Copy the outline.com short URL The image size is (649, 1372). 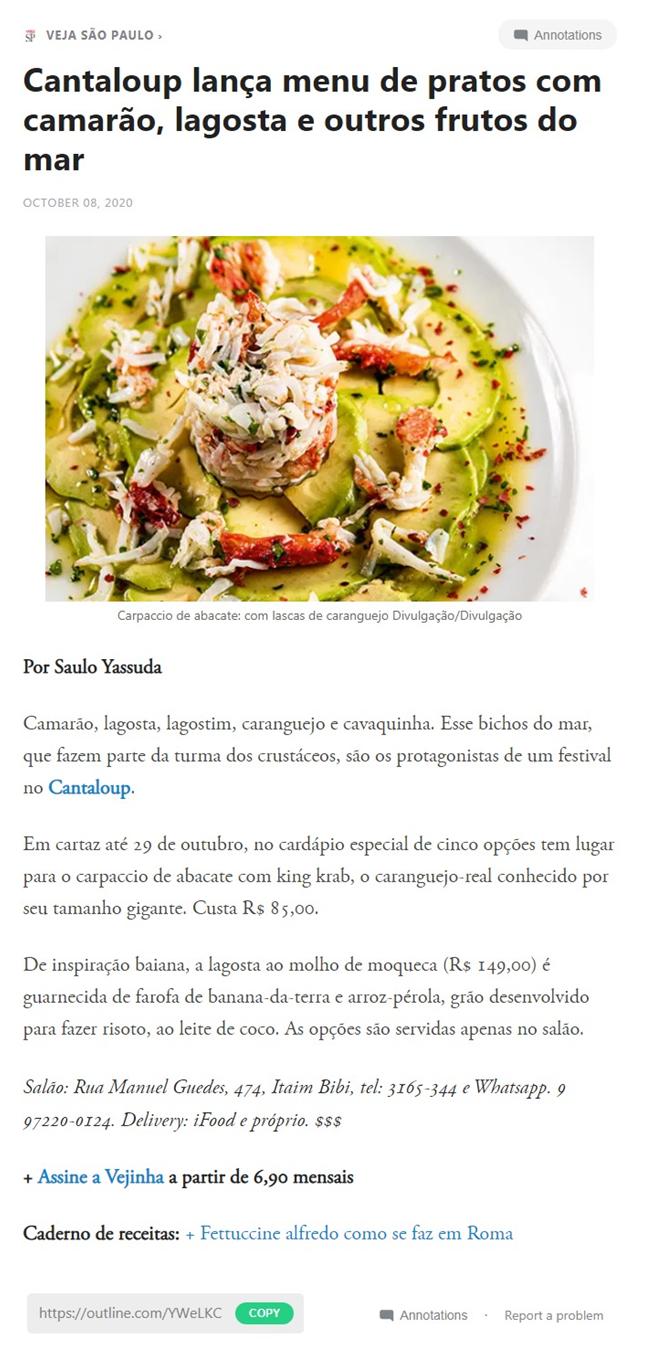click(x=264, y=1313)
